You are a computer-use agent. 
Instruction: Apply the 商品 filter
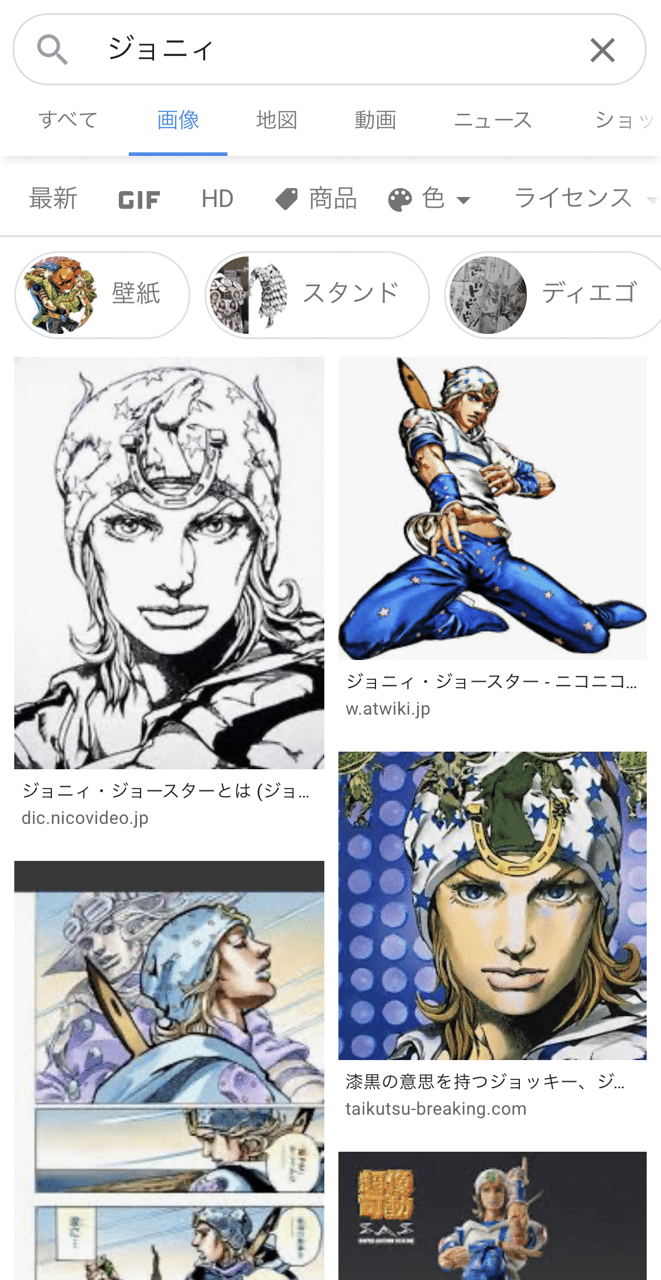(316, 199)
